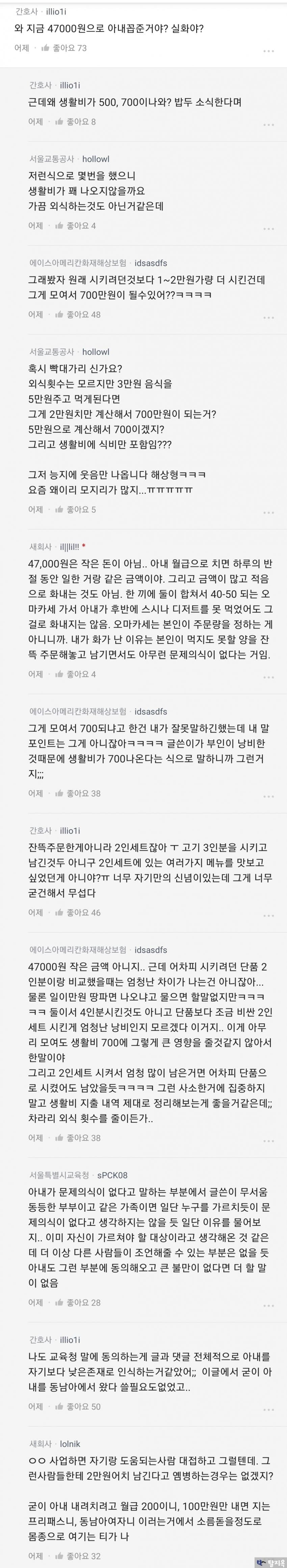Open options for the reply about 생활비 500, 700

(267, 125)
